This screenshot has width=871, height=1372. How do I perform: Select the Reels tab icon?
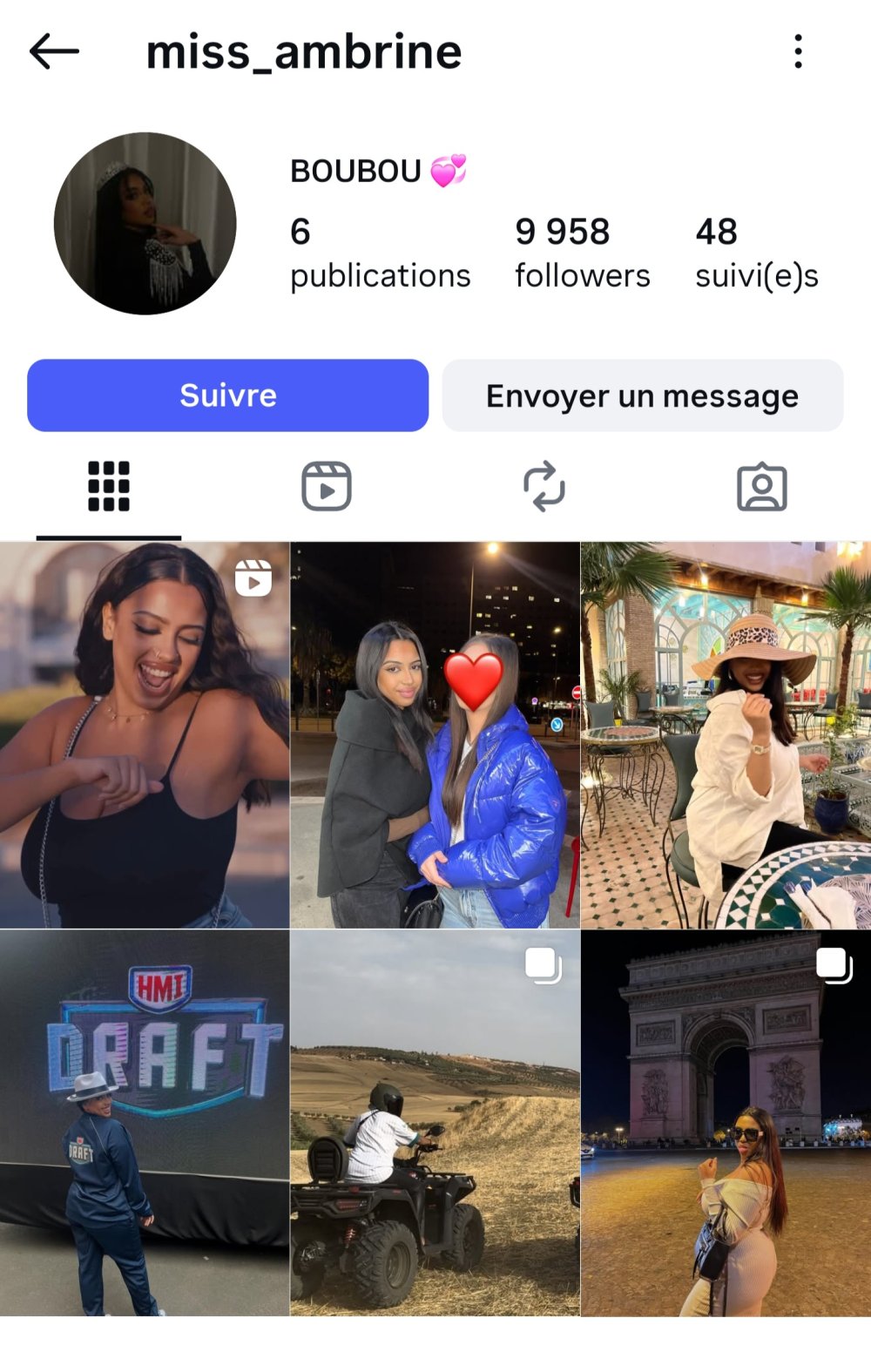326,487
